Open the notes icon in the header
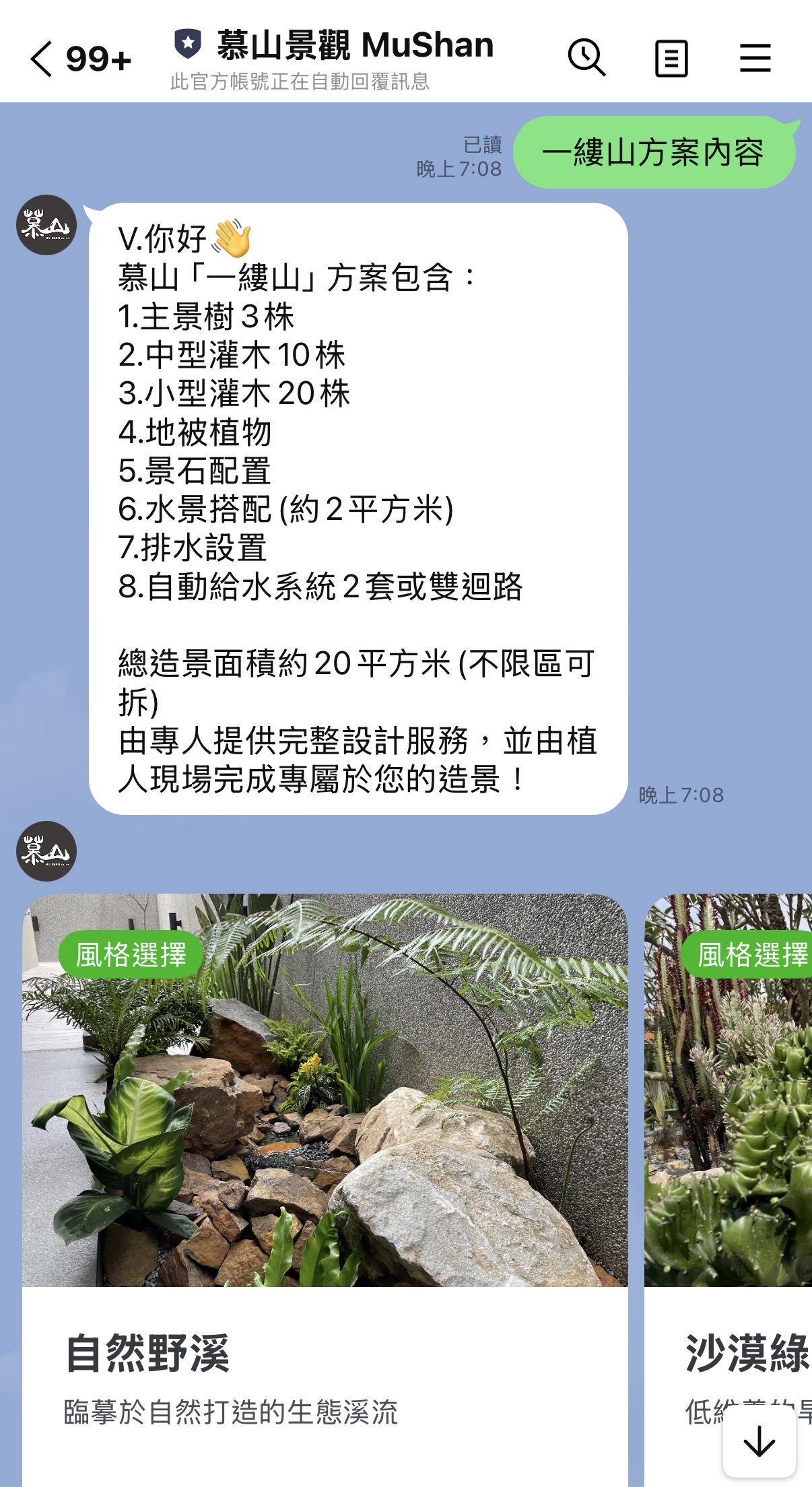Image resolution: width=812 pixels, height=1487 pixels. click(x=671, y=59)
